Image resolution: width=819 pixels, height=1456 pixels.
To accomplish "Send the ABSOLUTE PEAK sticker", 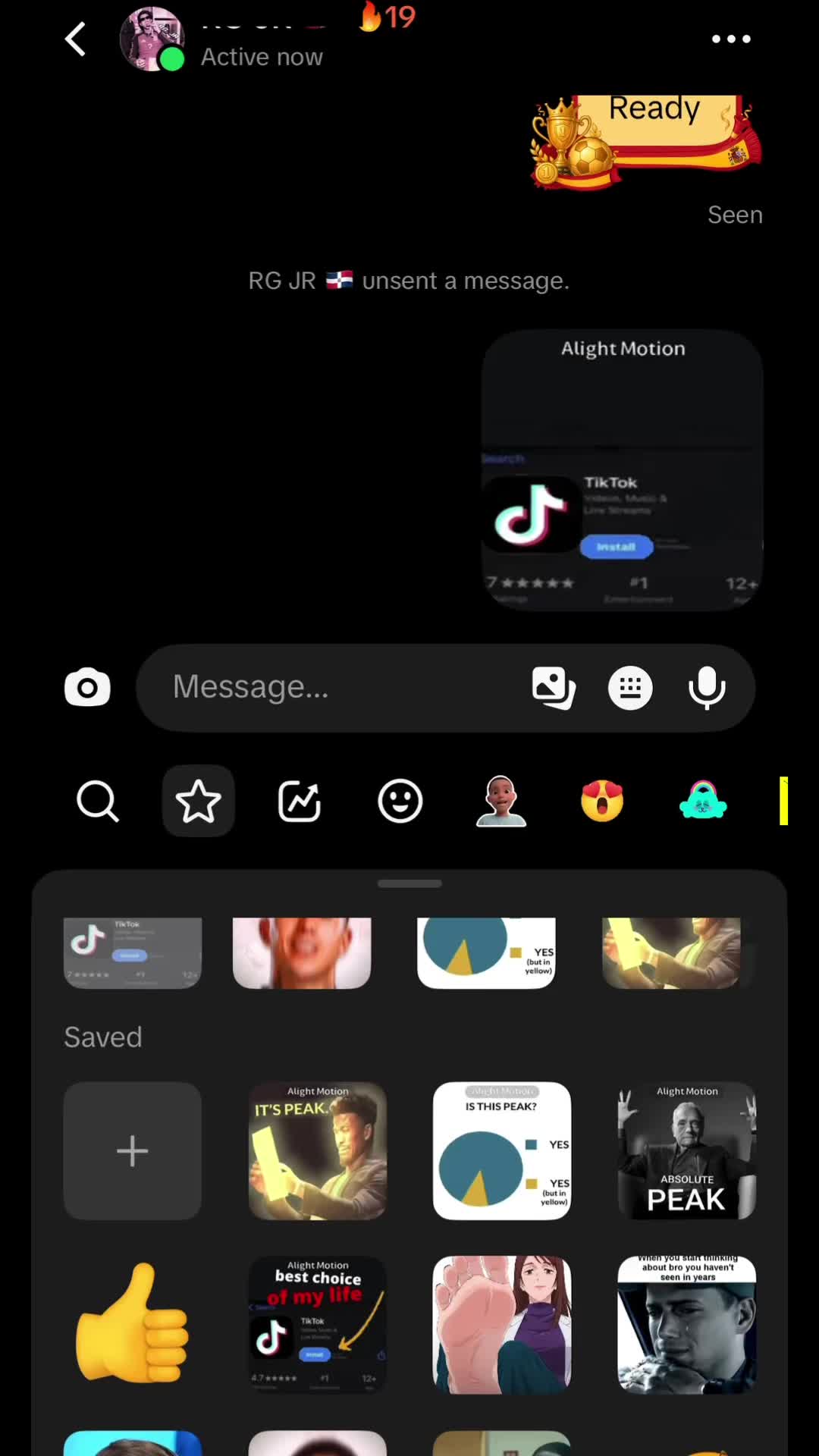I will (687, 1150).
